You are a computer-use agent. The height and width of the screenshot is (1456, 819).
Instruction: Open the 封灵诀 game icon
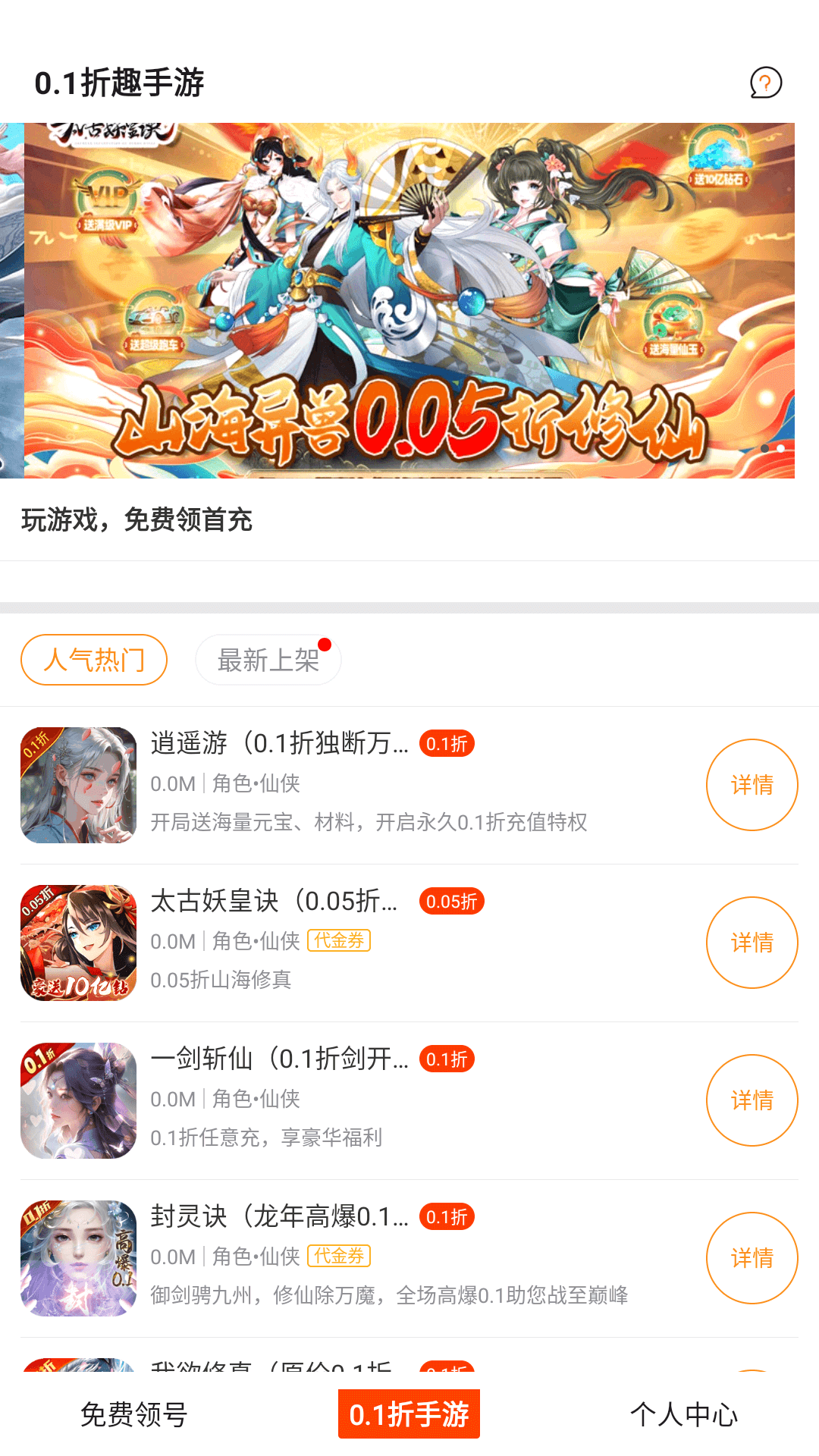point(78,1258)
